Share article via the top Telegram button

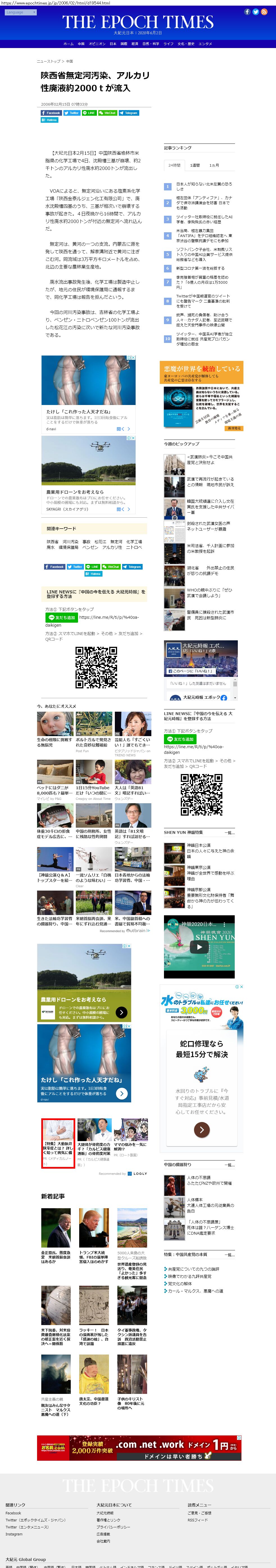pyautogui.click(x=129, y=113)
